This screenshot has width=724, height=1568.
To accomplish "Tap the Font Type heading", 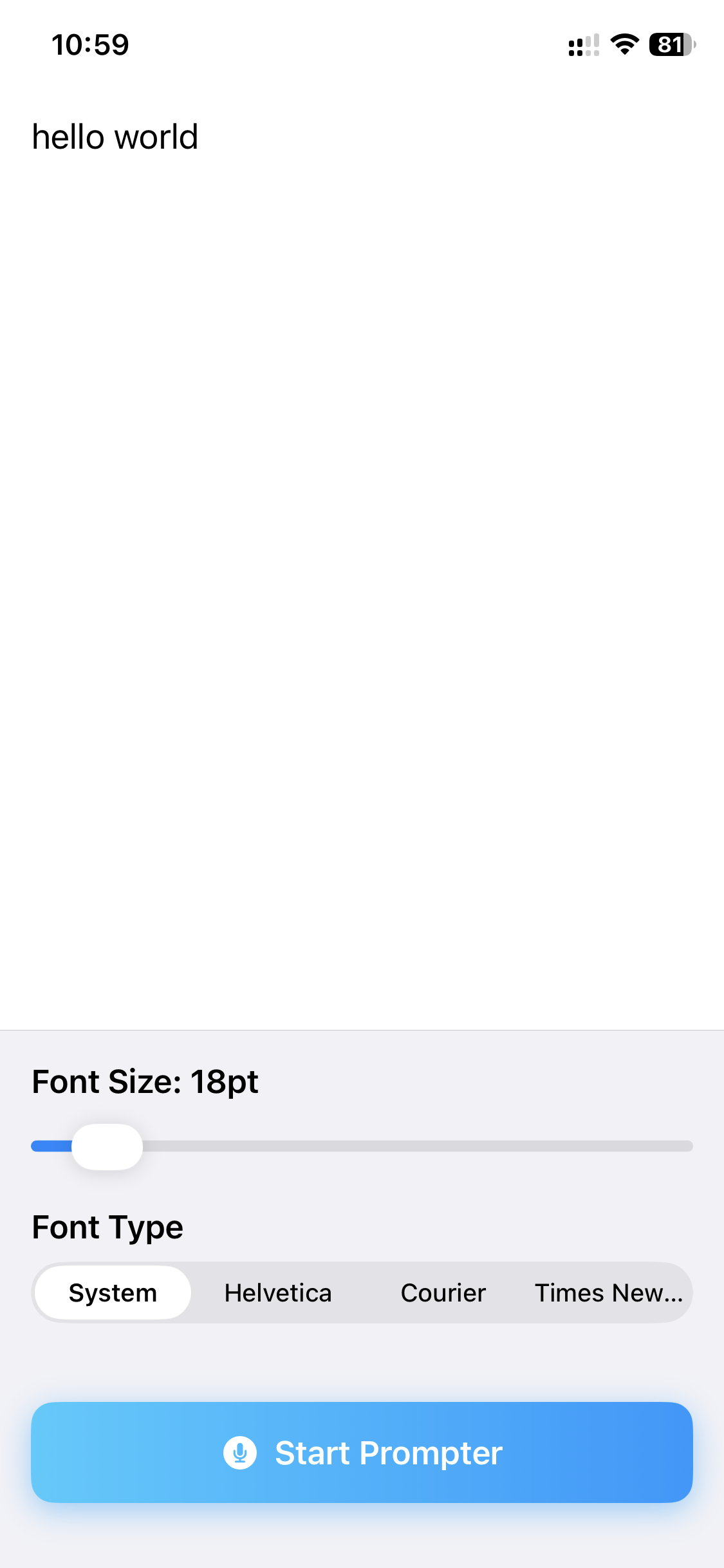I will pos(107,1227).
